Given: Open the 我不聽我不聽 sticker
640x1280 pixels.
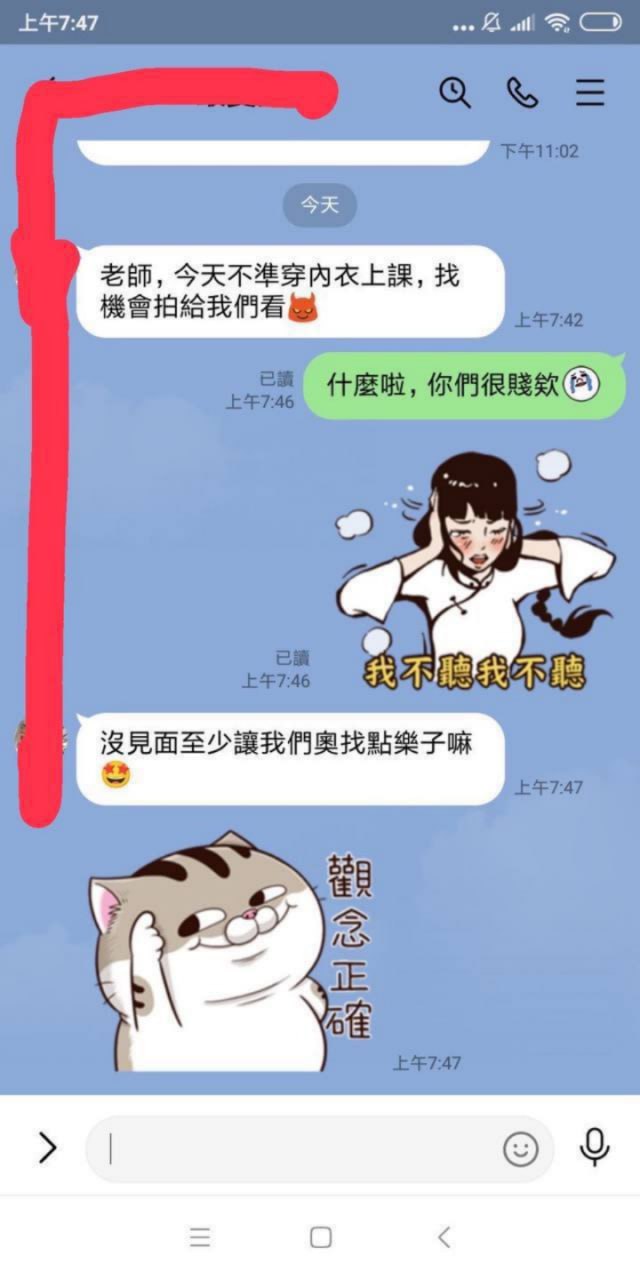Looking at the screenshot, I should pyautogui.click(x=475, y=570).
